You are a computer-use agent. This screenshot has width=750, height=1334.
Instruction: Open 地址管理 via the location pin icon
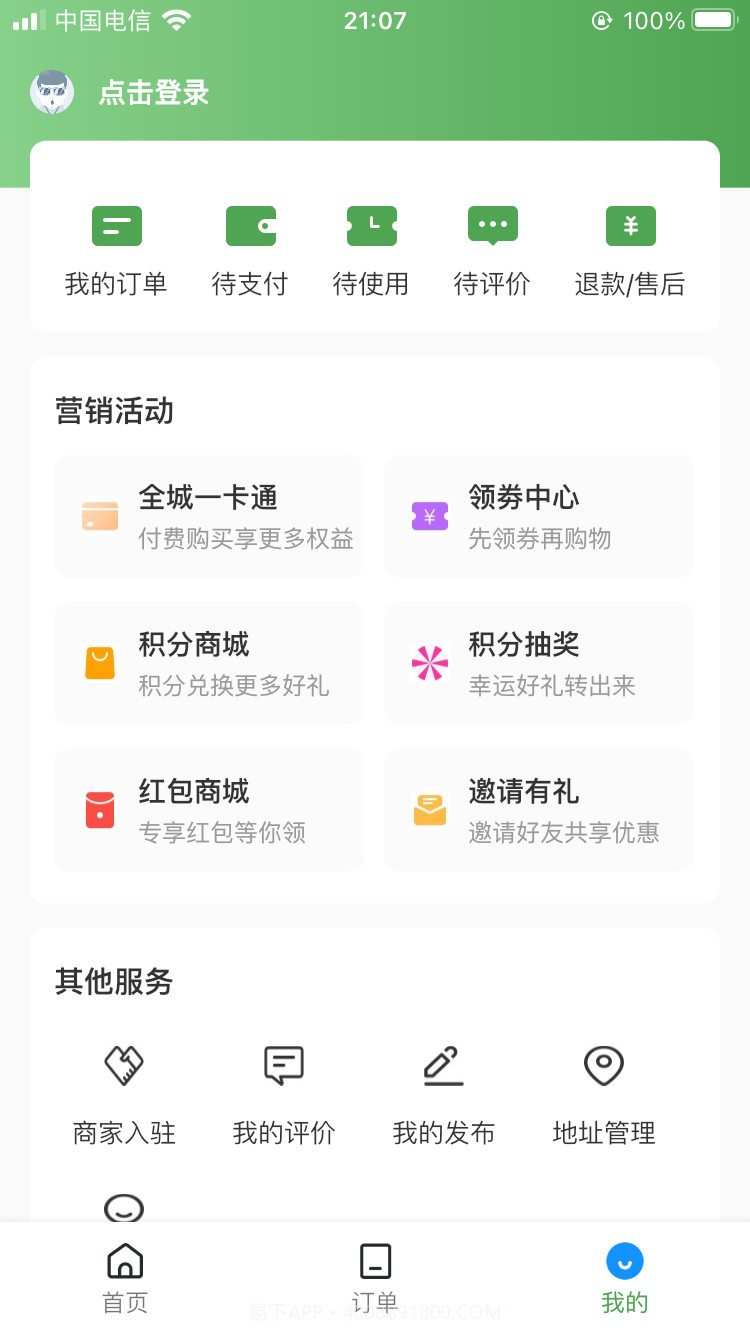pos(603,1090)
